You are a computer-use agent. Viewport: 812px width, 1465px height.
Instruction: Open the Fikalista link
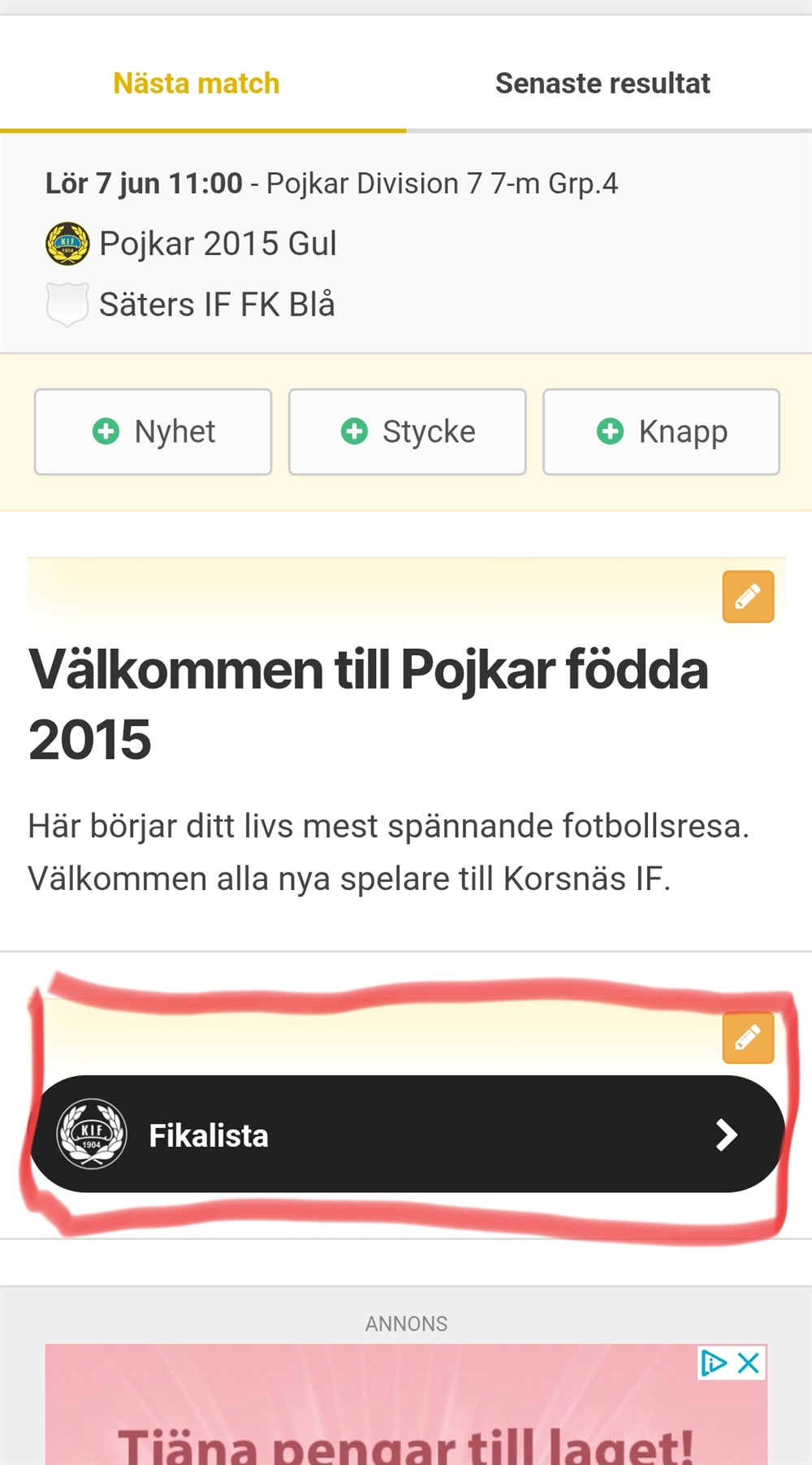[407, 1134]
